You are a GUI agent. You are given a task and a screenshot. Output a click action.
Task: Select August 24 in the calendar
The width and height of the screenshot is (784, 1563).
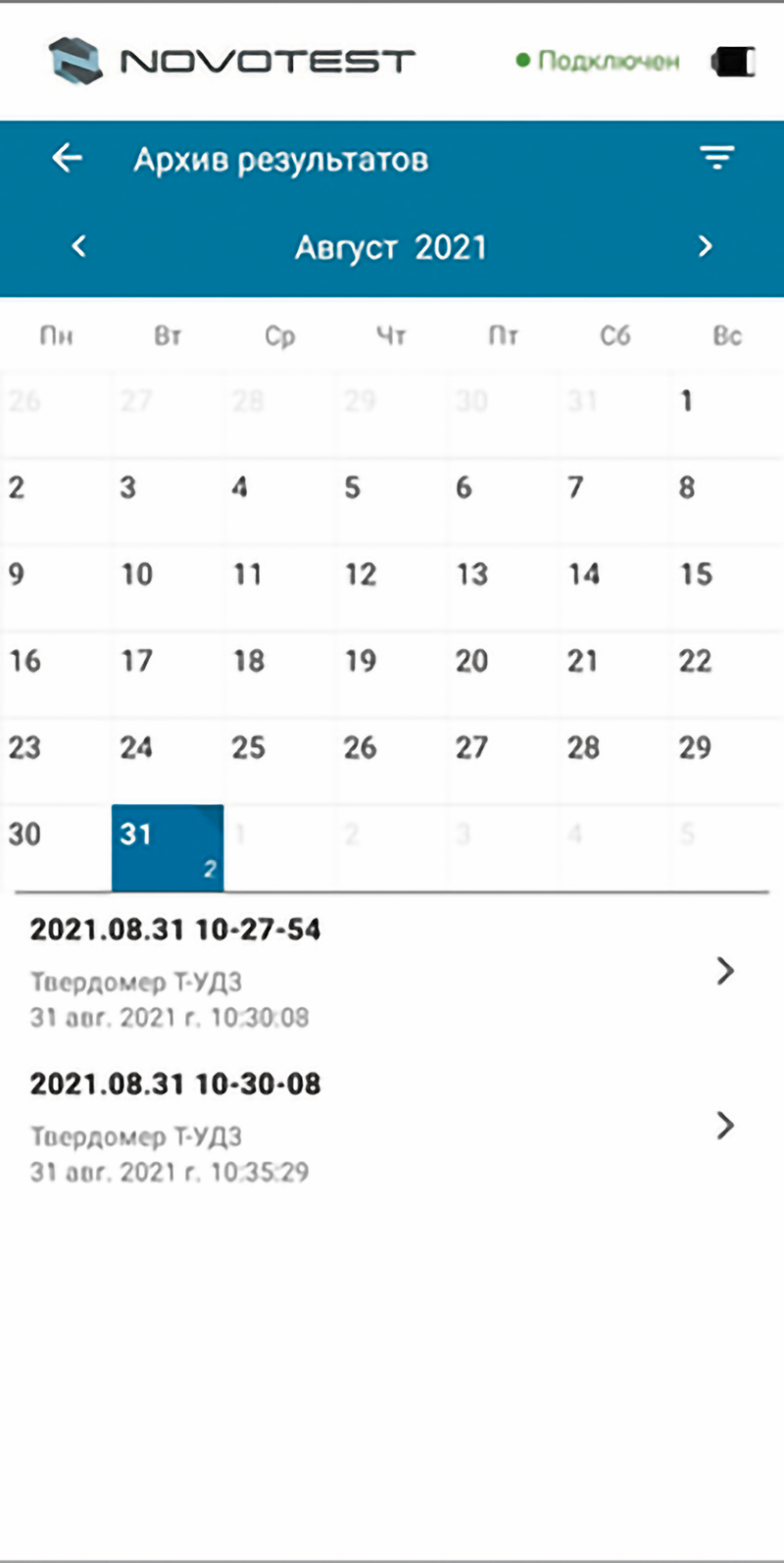click(168, 760)
